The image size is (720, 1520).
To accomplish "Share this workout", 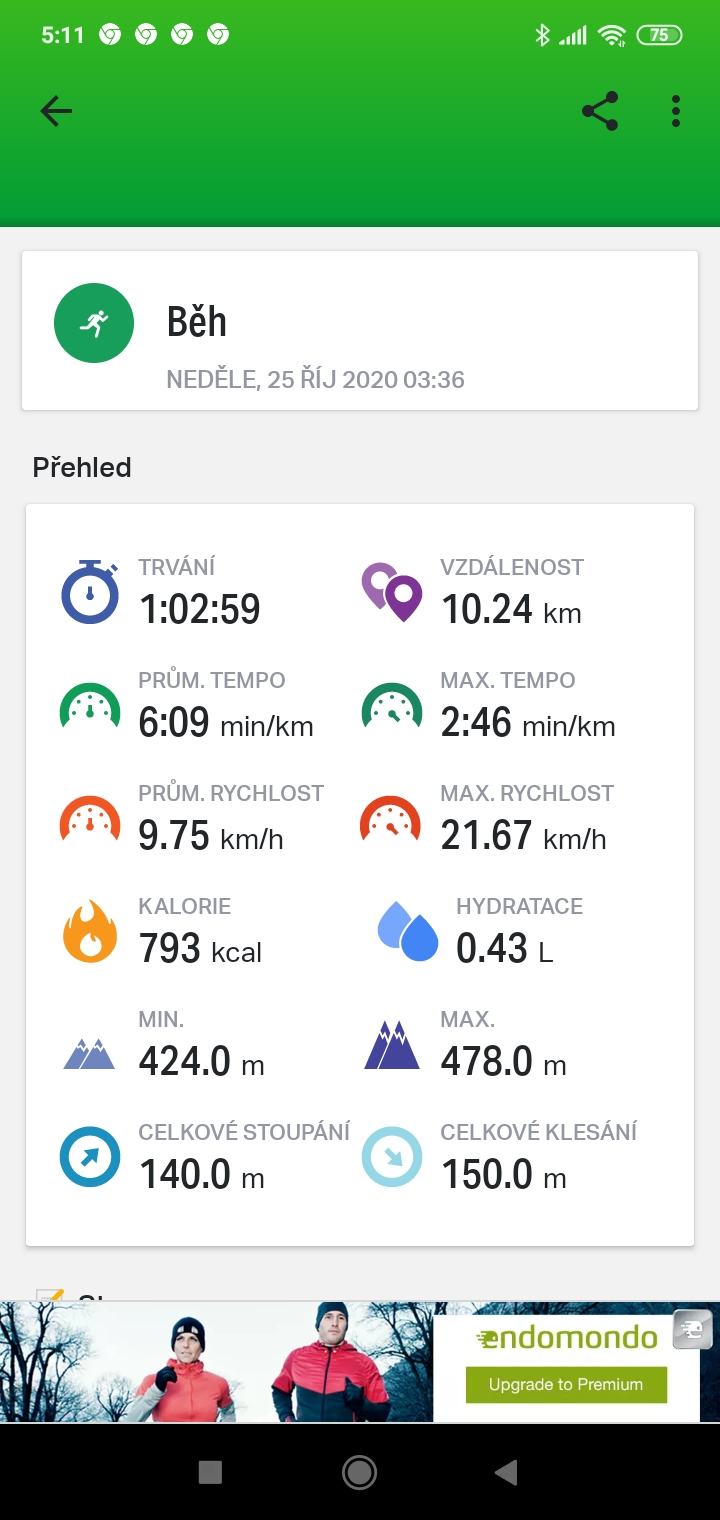I will pos(600,111).
